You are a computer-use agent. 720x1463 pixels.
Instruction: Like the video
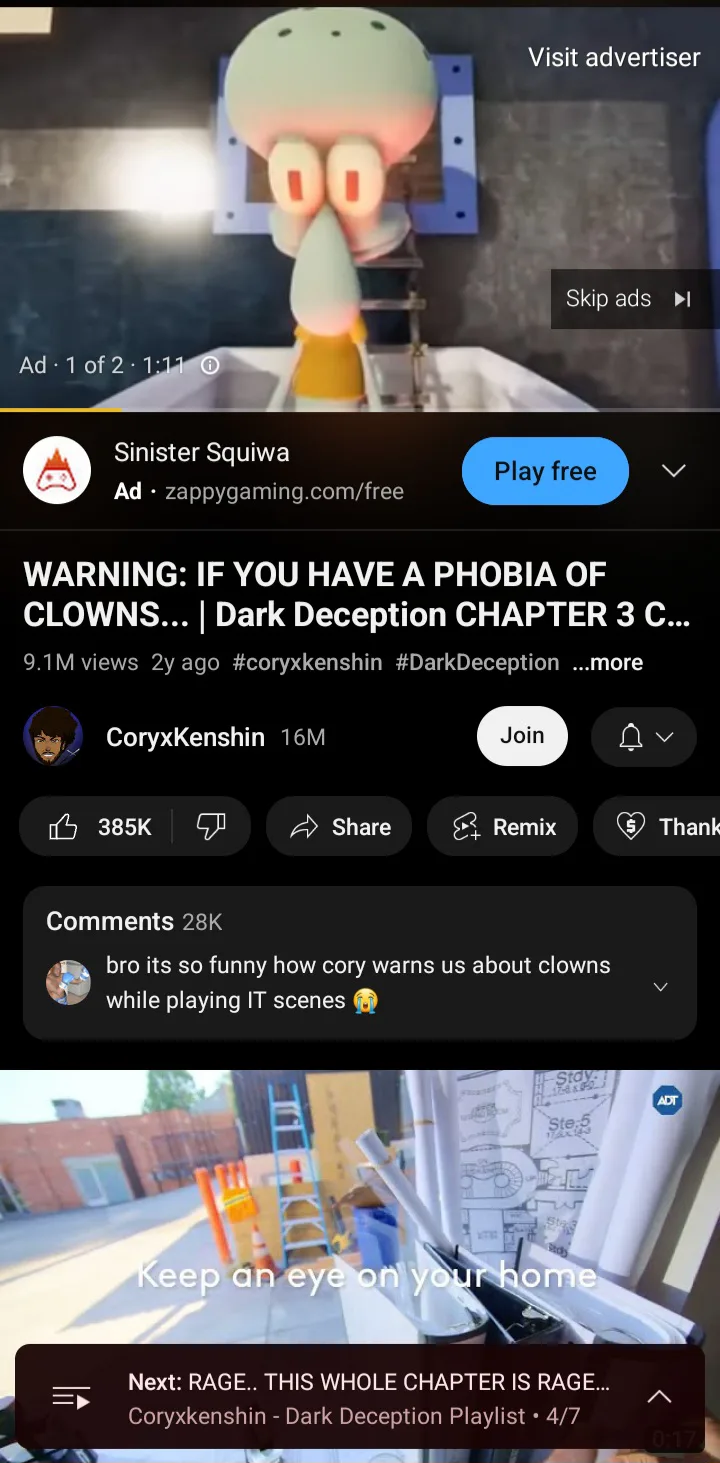click(x=100, y=827)
